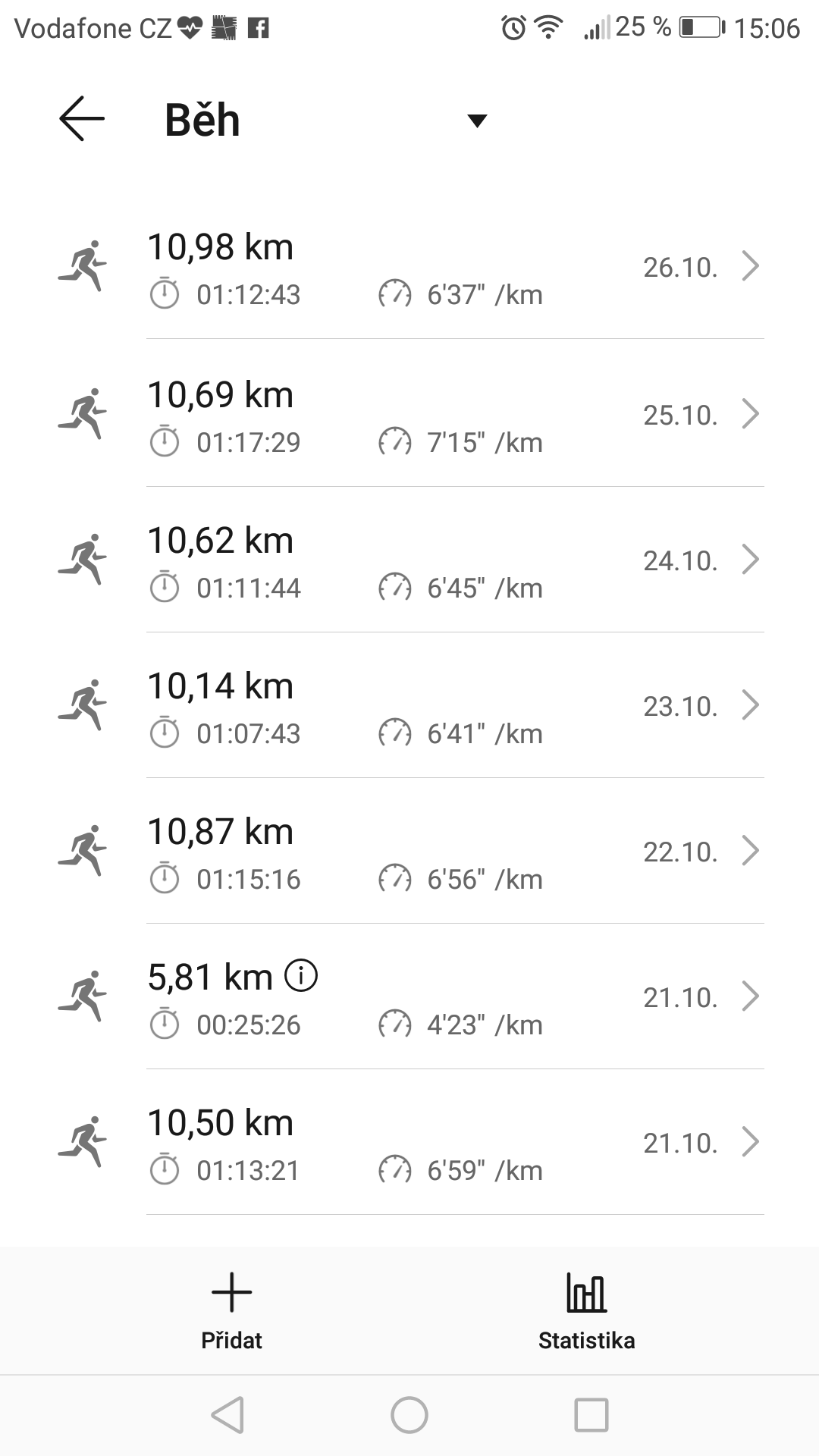Screen dimensions: 819x1456
Task: Open the 10,98 km run from 26.10.
Action: tap(409, 267)
